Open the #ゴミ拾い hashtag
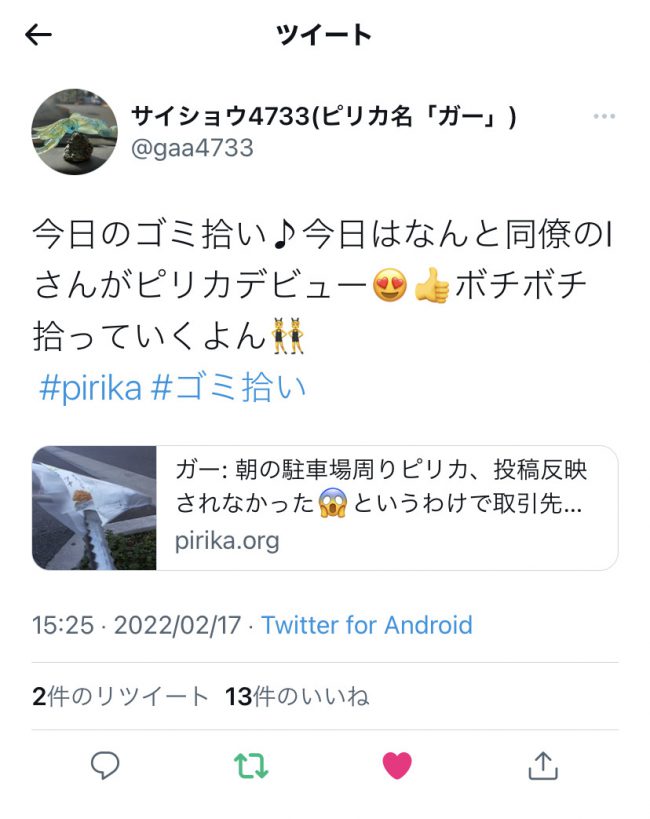The height and width of the screenshot is (819, 650). coord(228,389)
